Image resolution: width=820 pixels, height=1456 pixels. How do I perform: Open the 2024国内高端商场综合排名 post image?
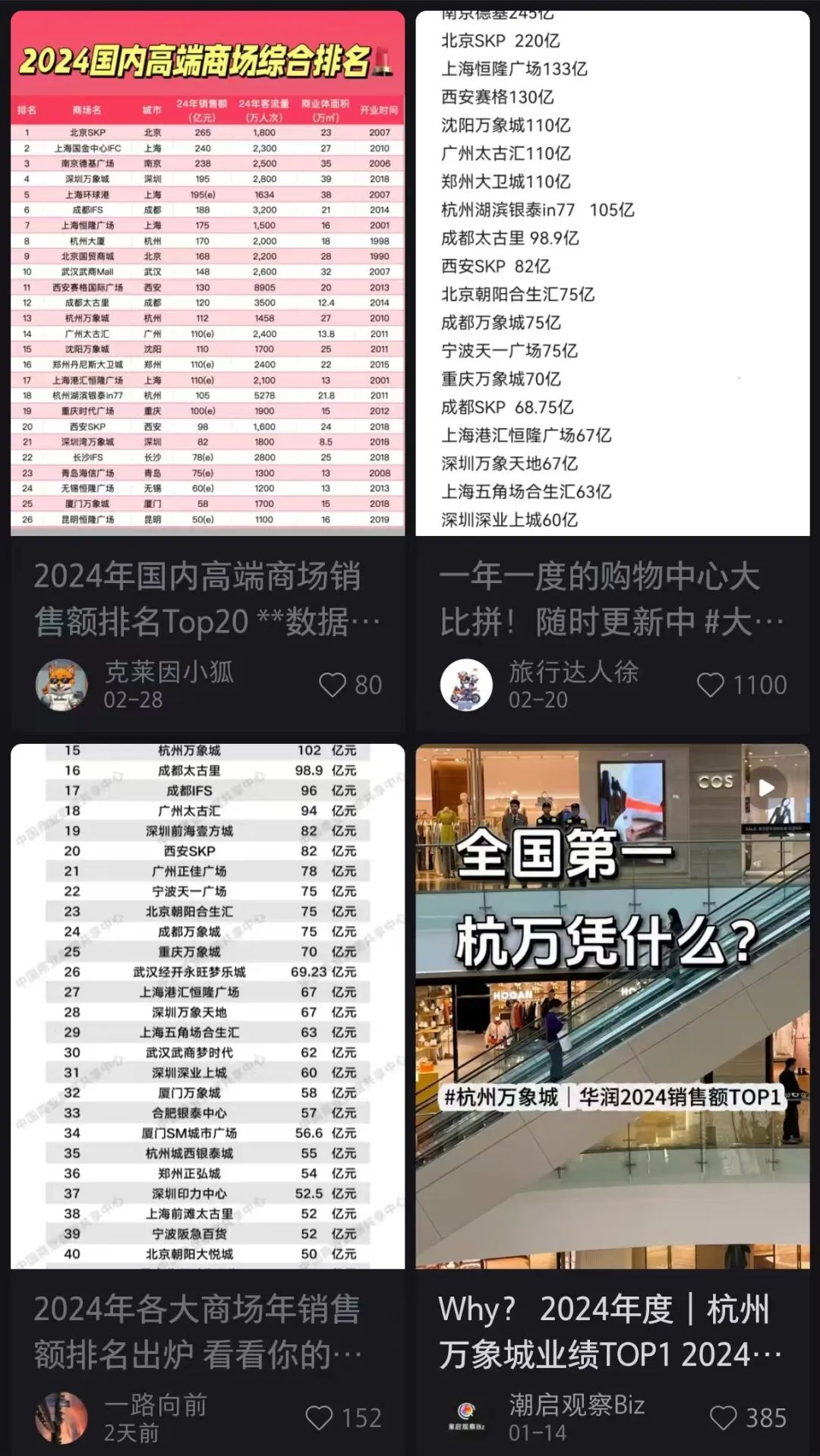pyautogui.click(x=207, y=273)
